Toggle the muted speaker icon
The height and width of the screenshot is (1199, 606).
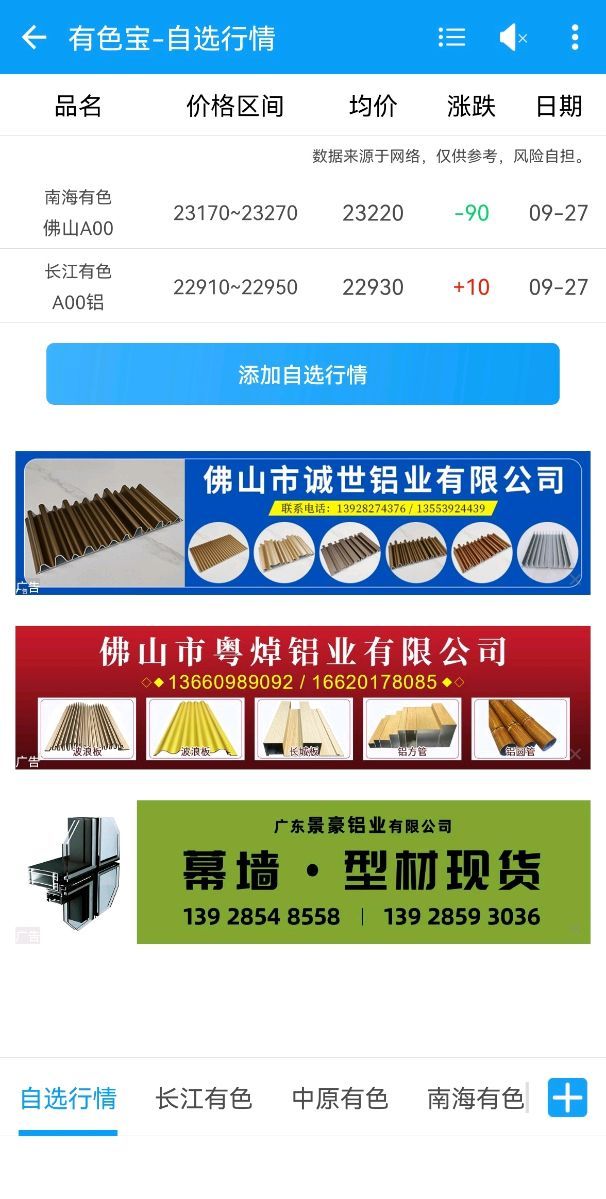click(x=514, y=37)
